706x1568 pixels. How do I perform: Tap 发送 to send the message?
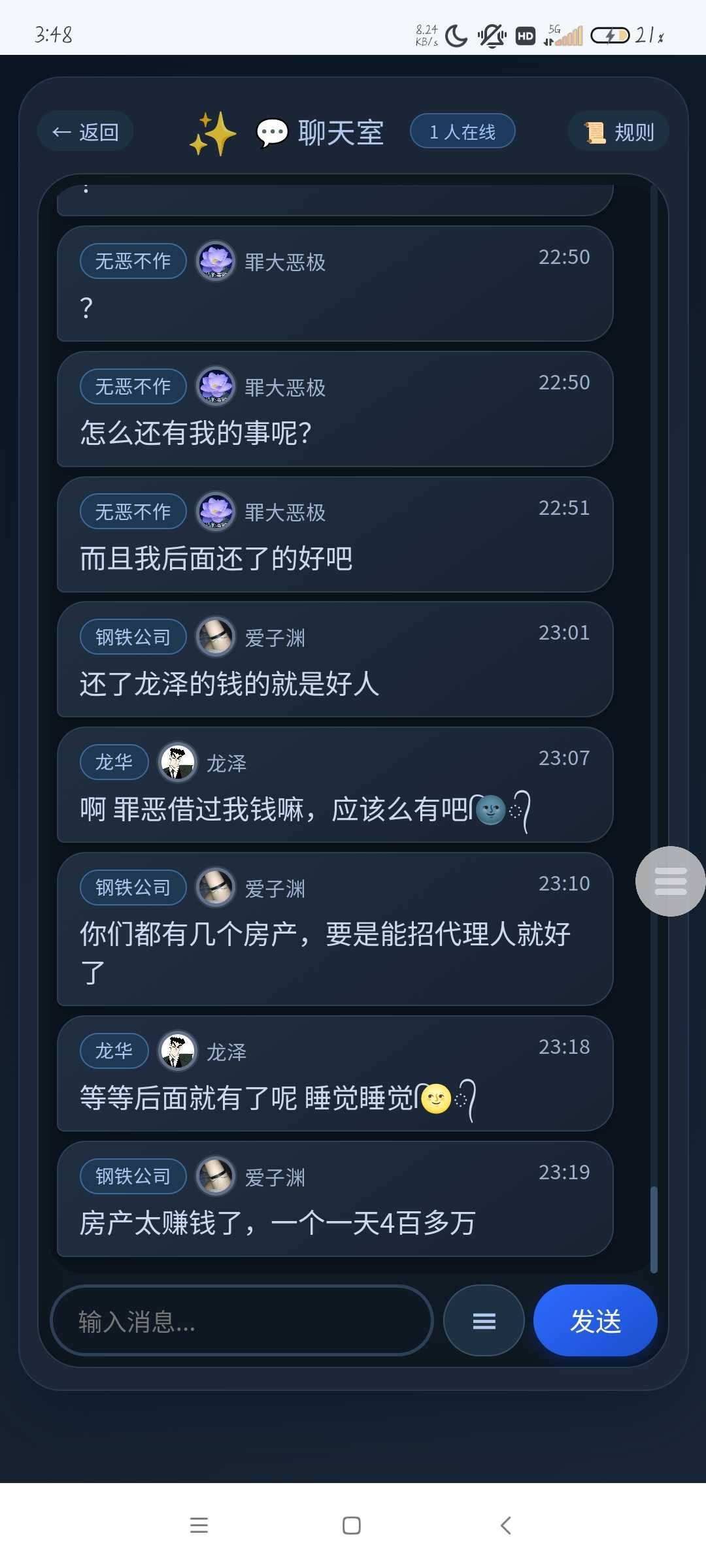(595, 1321)
